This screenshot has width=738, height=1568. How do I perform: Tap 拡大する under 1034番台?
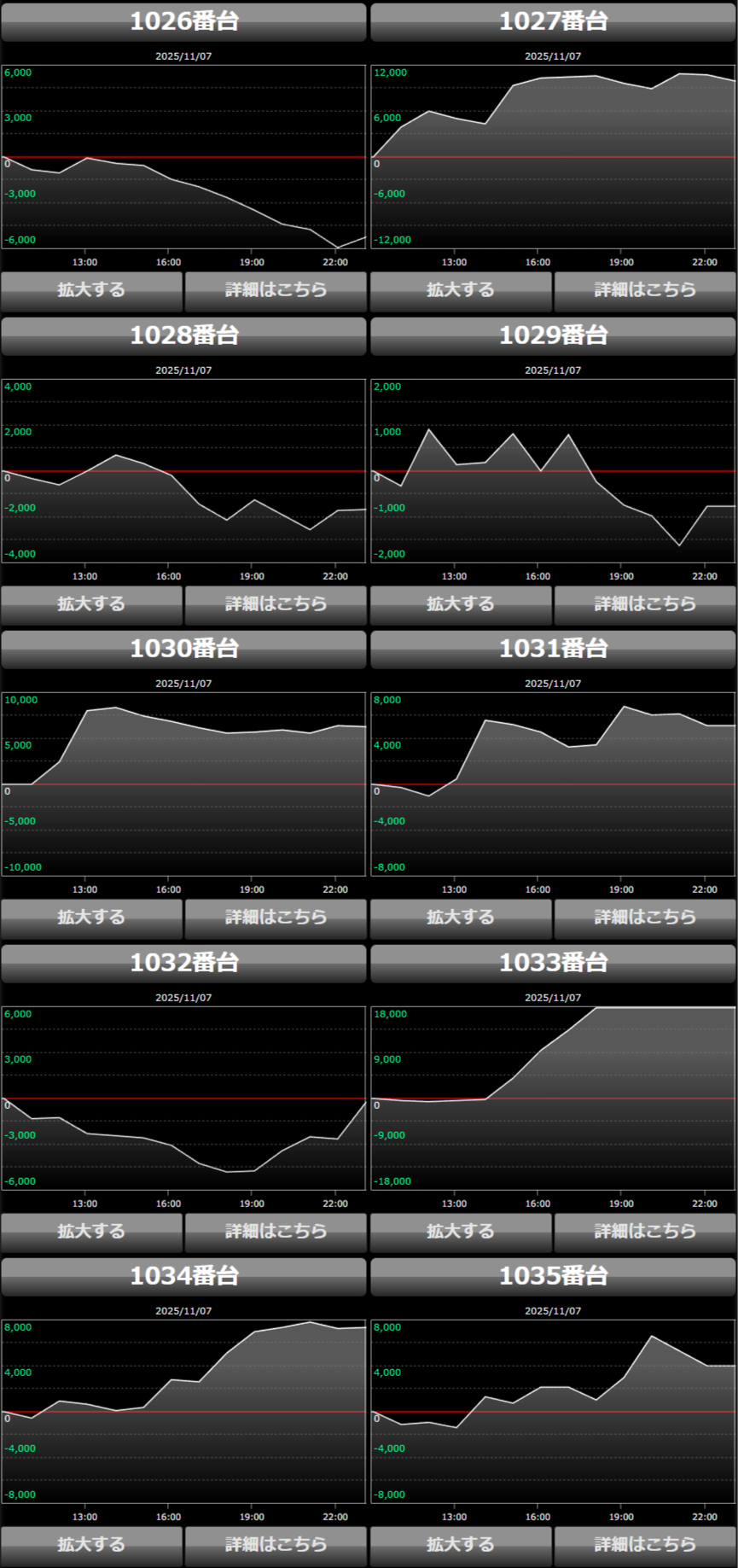[91, 1545]
